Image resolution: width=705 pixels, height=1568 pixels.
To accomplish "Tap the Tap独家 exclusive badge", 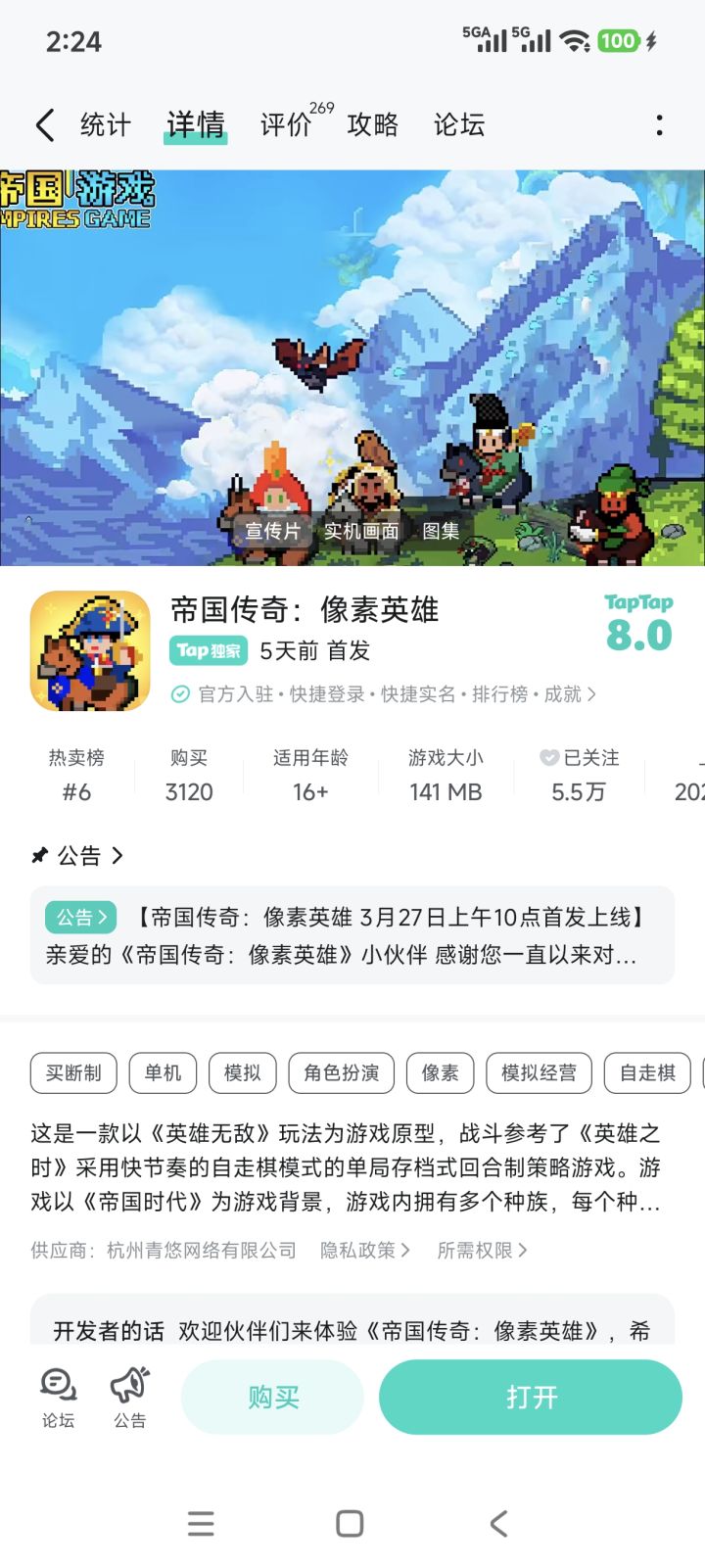I will [x=208, y=650].
